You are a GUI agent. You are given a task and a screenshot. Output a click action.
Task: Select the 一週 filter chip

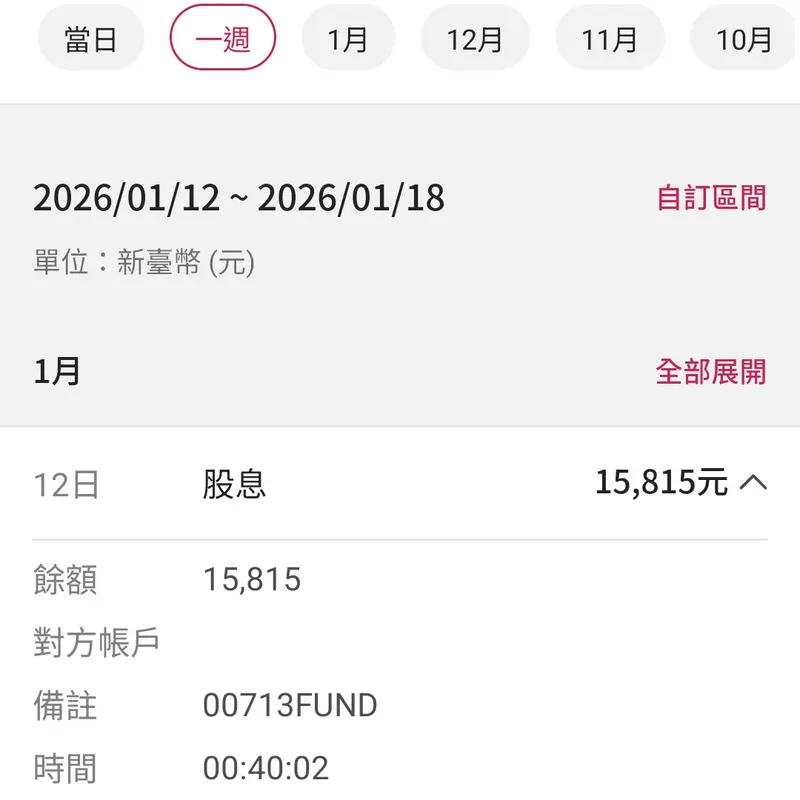click(x=222, y=39)
